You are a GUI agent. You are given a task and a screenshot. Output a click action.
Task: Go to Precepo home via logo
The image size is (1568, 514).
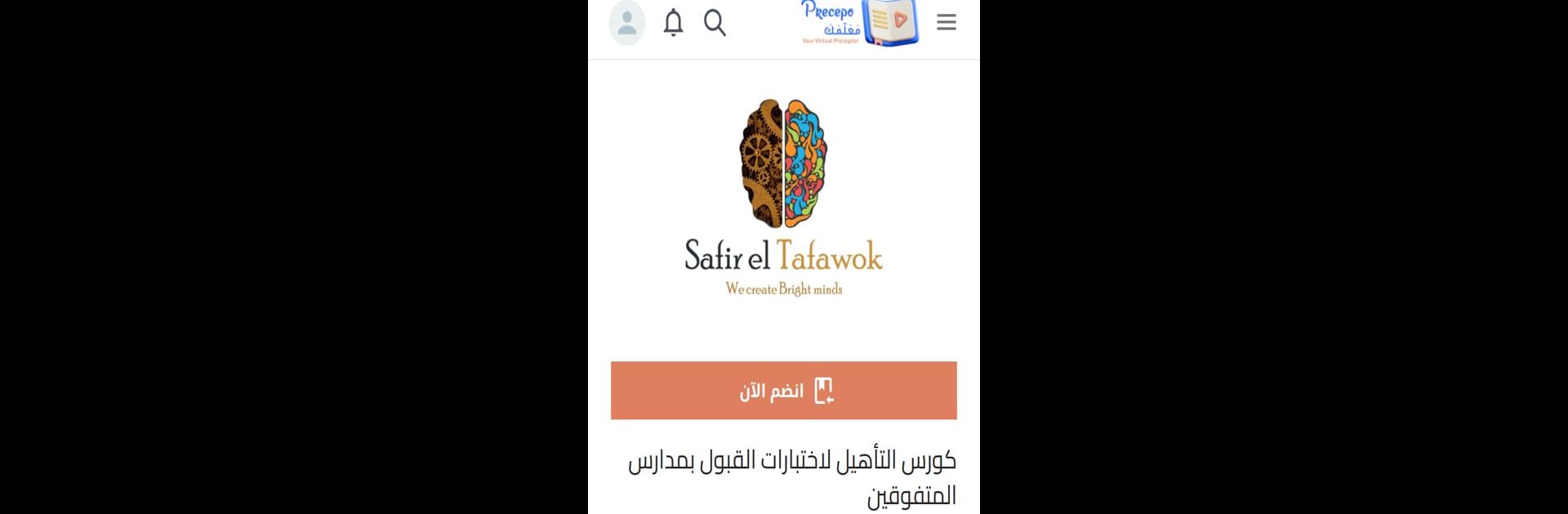point(859,23)
